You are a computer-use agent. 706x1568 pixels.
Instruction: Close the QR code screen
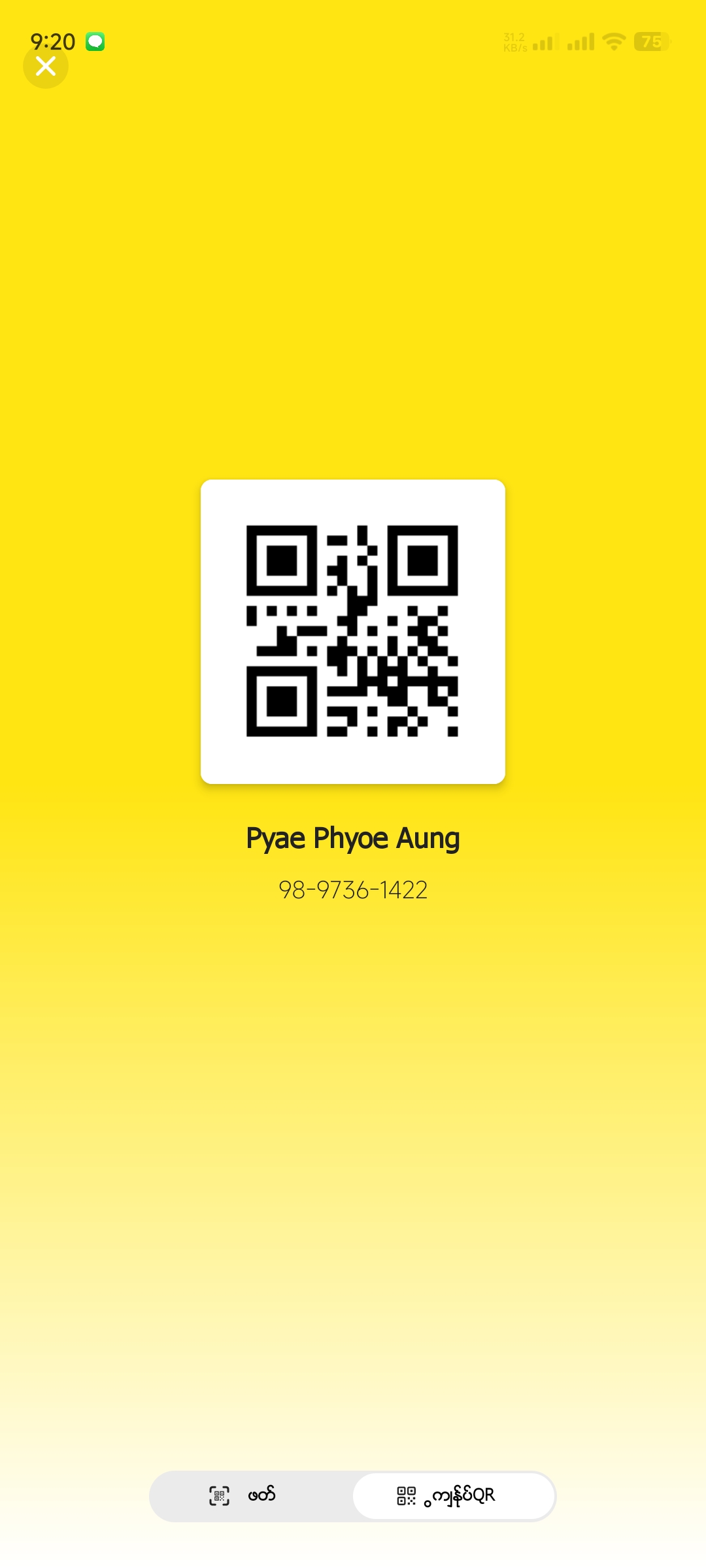pyautogui.click(x=46, y=66)
